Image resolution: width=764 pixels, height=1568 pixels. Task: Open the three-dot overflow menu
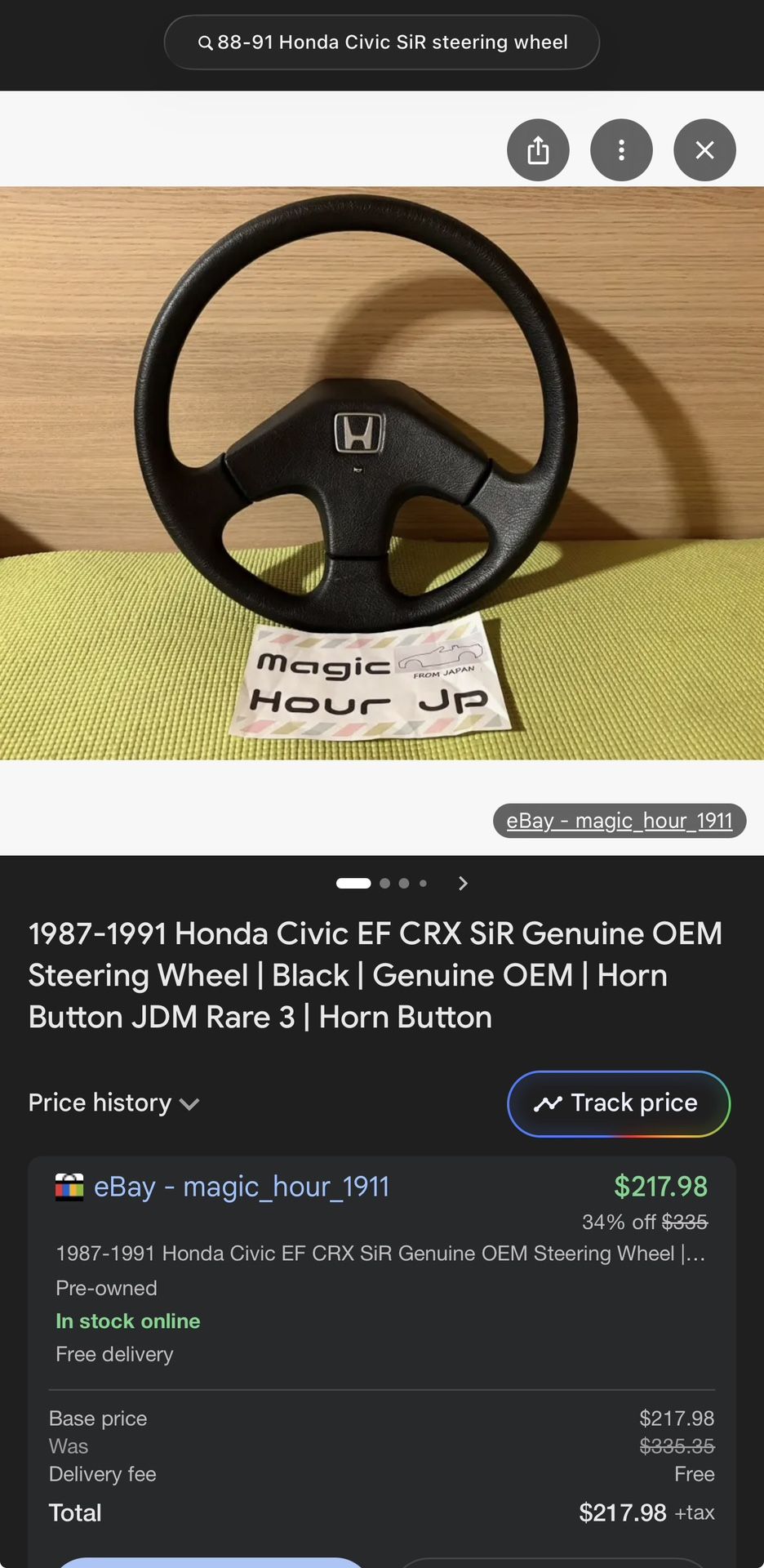(x=621, y=150)
